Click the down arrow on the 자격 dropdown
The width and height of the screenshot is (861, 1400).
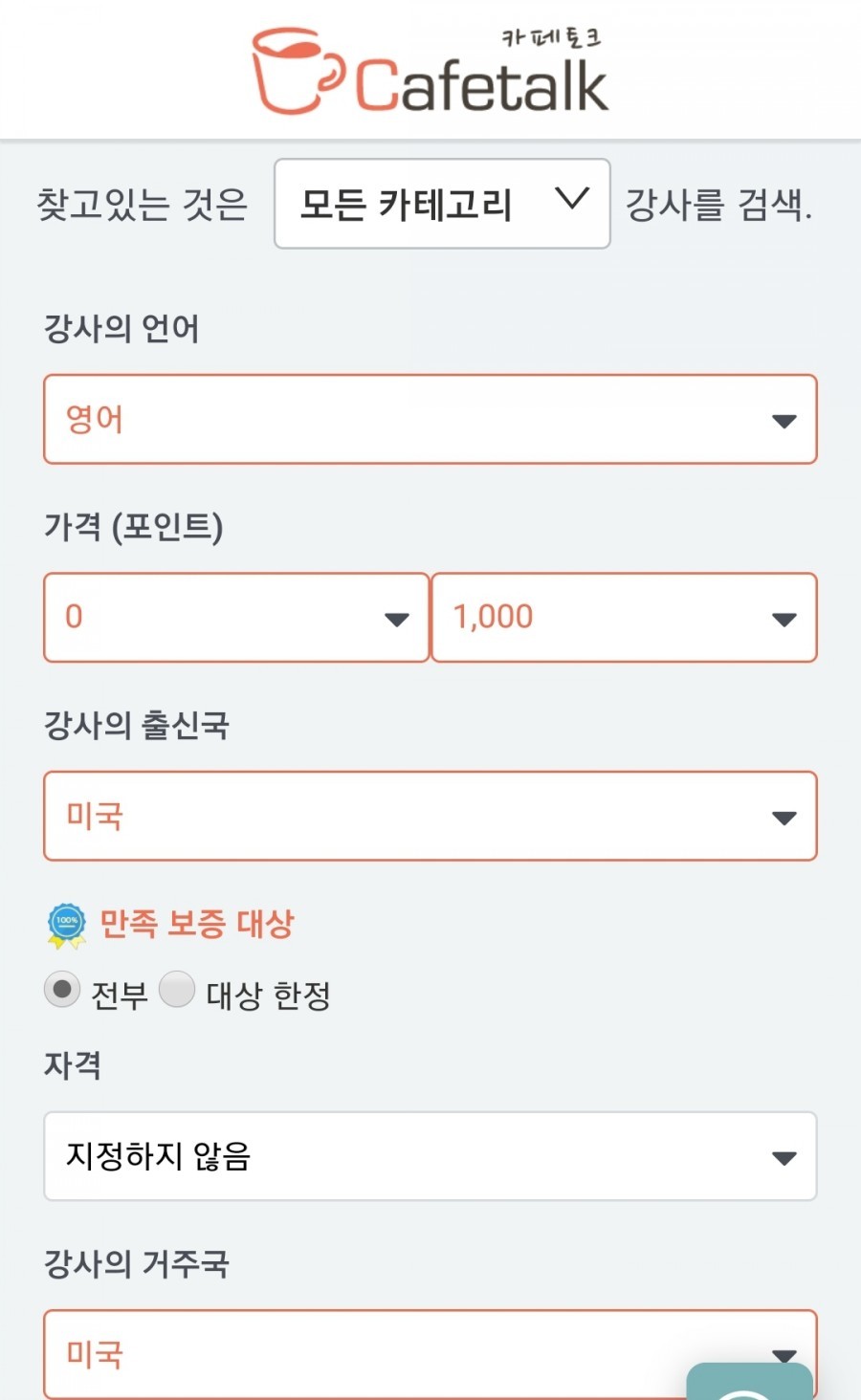point(784,1157)
